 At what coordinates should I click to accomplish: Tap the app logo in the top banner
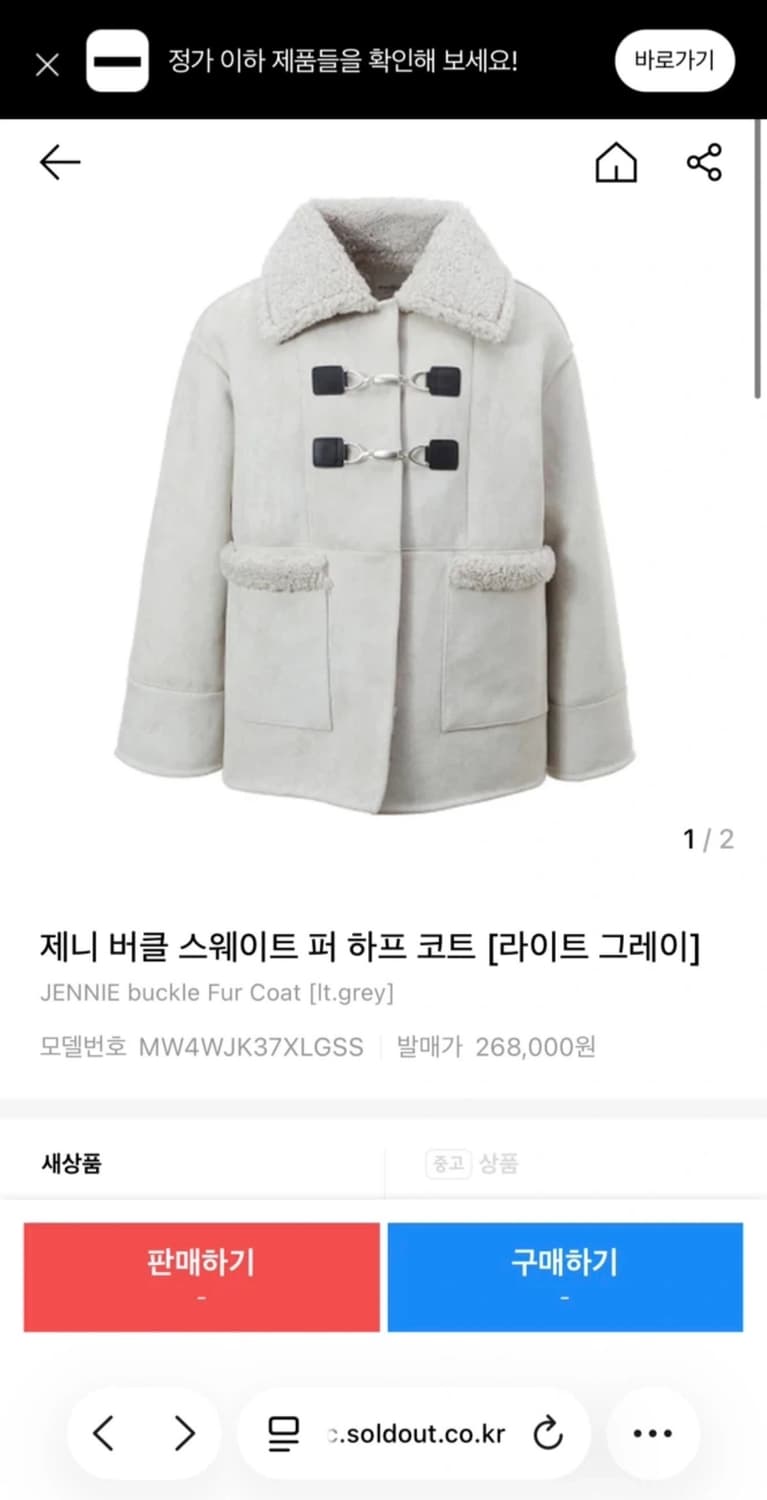click(x=118, y=61)
